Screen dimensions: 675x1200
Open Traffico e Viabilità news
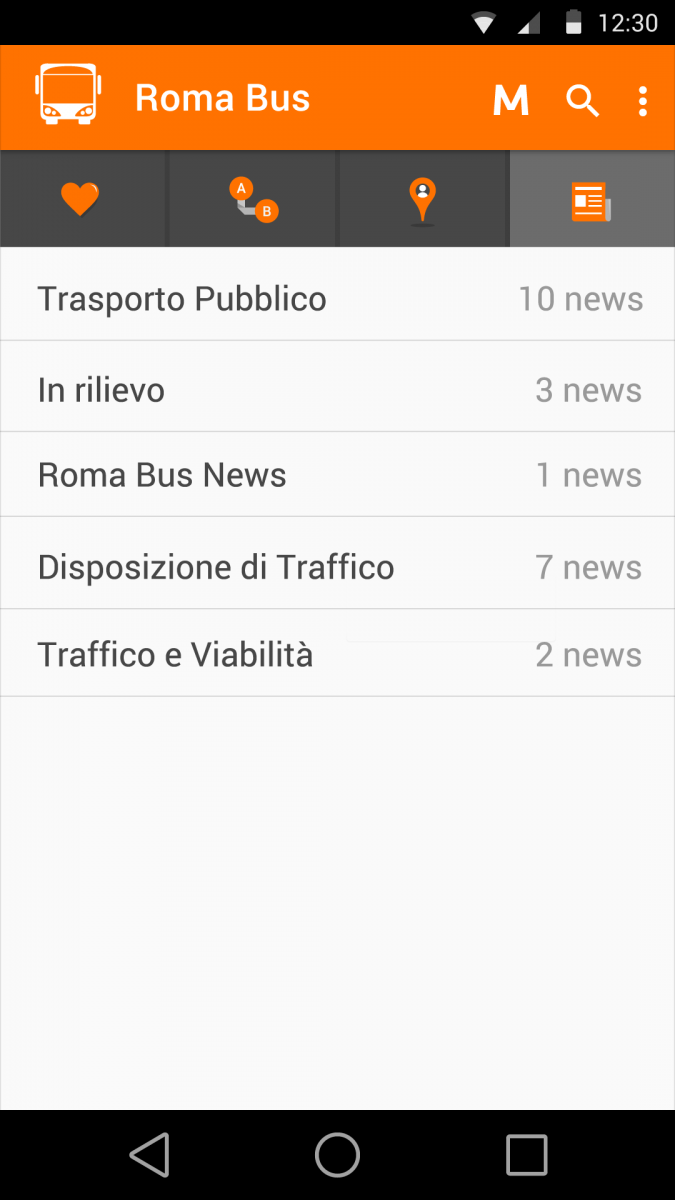click(337, 654)
